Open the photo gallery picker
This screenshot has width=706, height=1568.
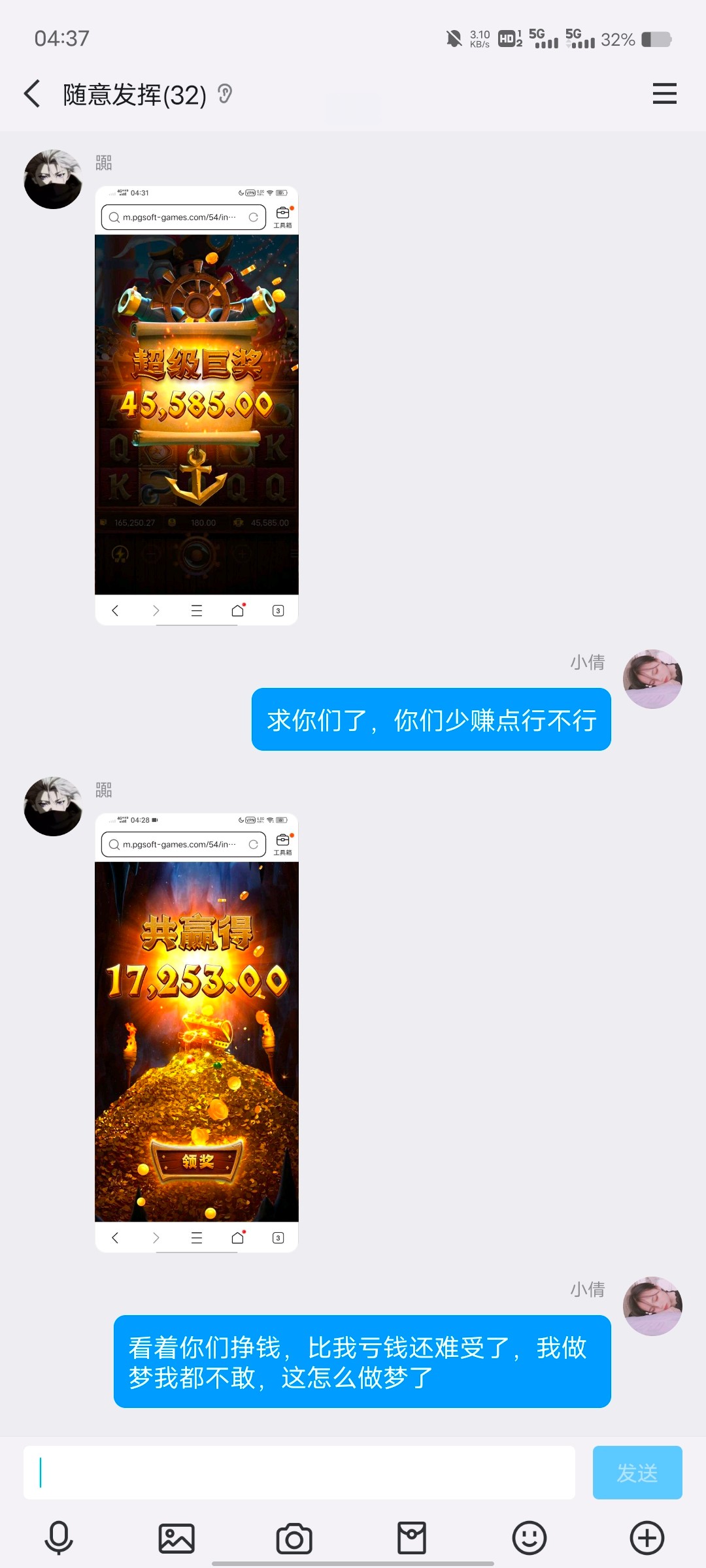[x=176, y=1538]
